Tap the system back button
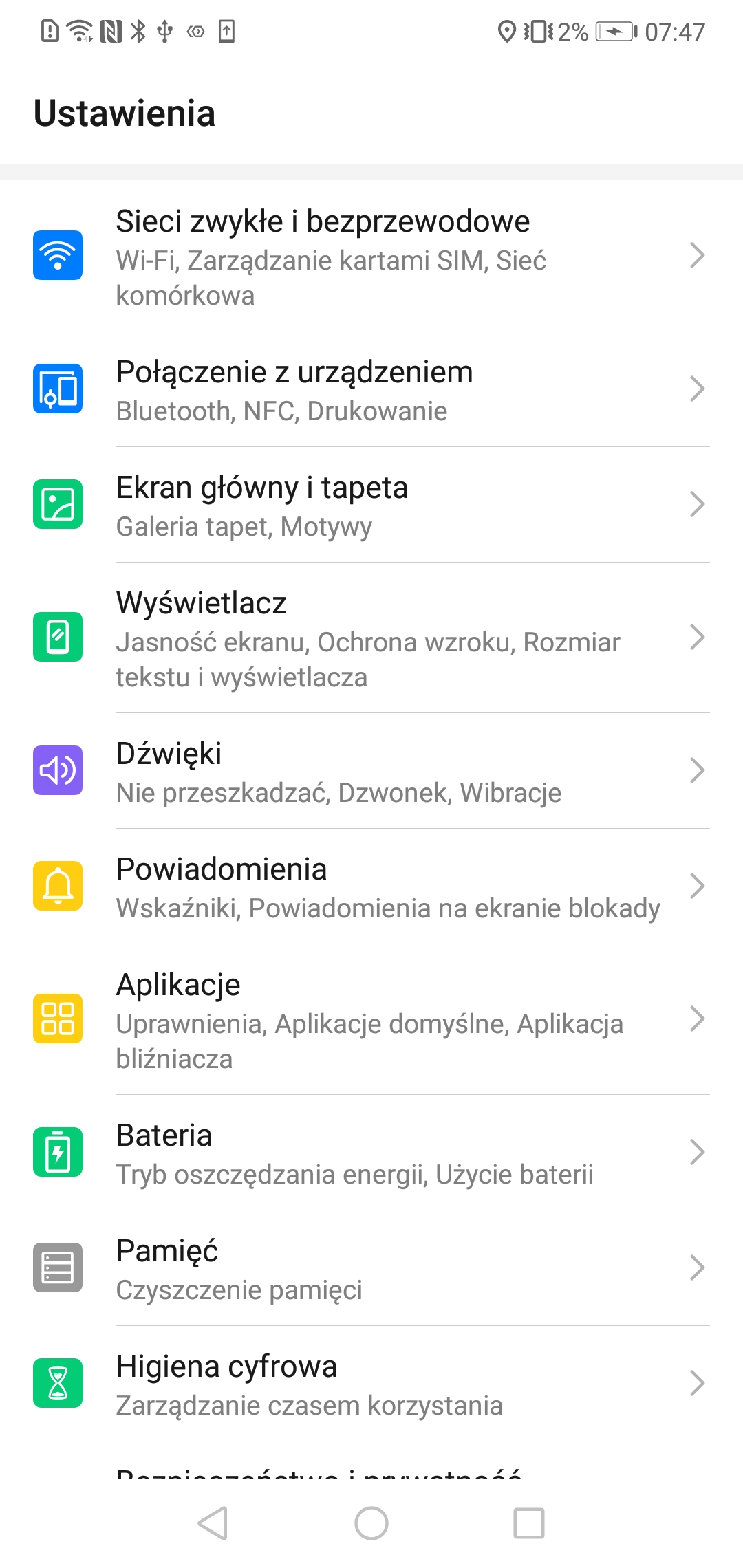The height and width of the screenshot is (1568, 743). tap(213, 1523)
